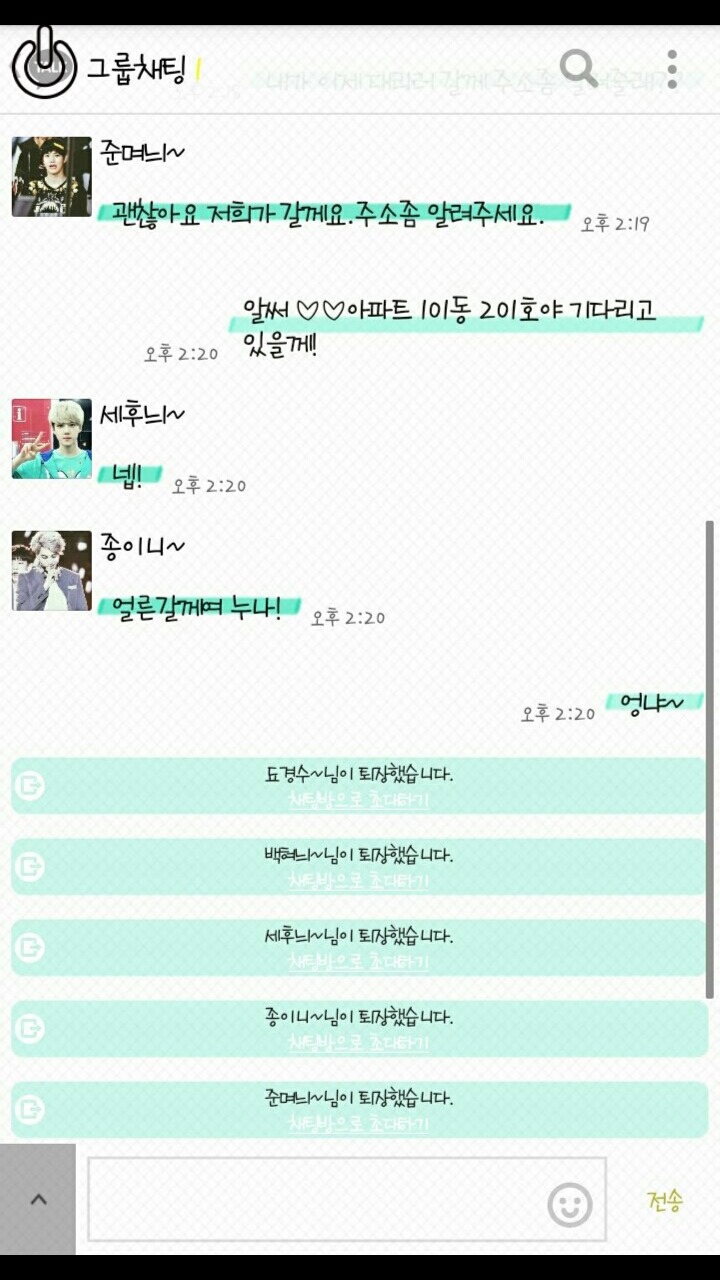Invite 종이니~ back to the chatroom
The height and width of the screenshot is (1280, 720).
point(358,1043)
